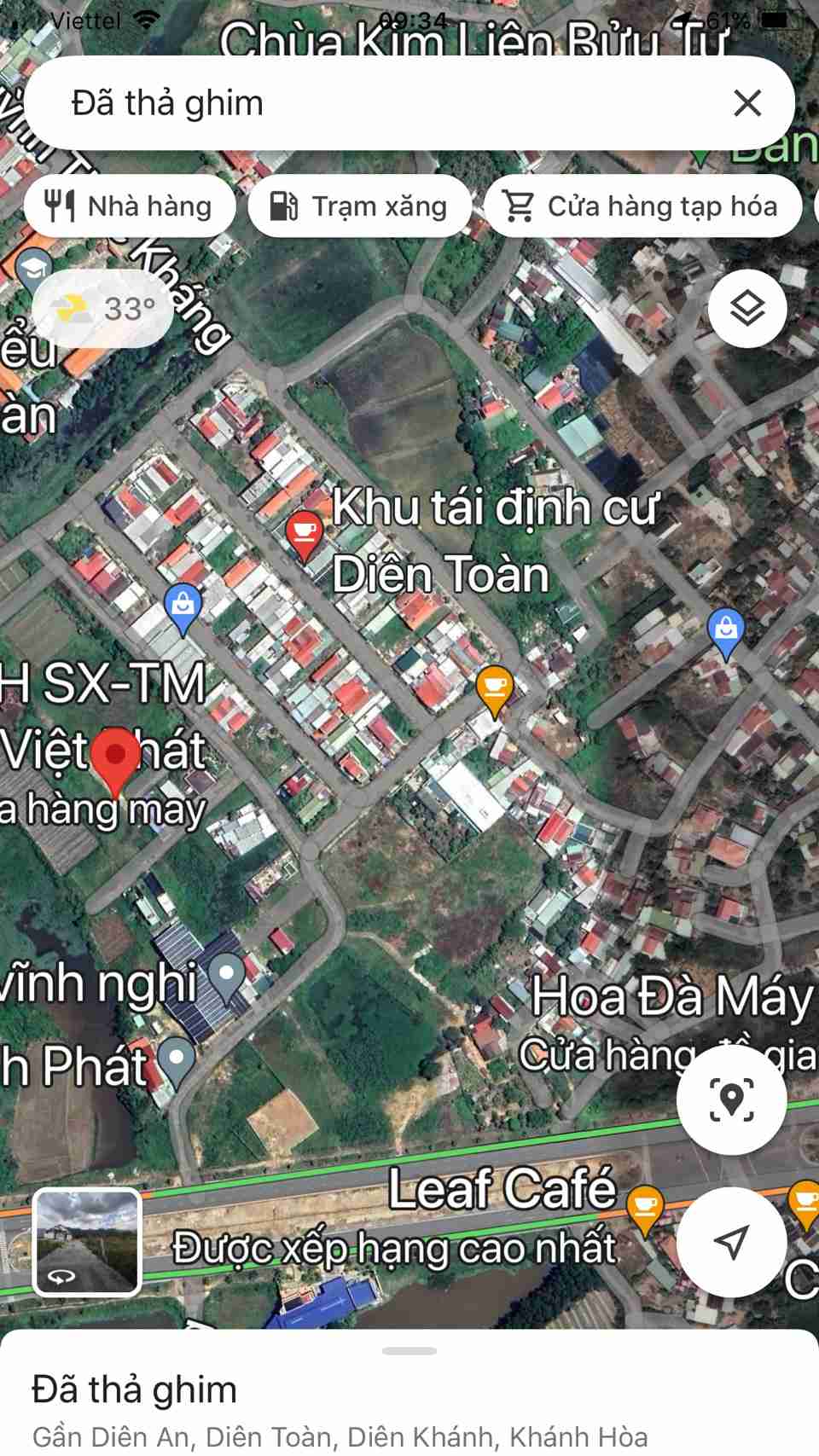Select the Nhà hàng filter chip
The image size is (819, 1456).
130,206
